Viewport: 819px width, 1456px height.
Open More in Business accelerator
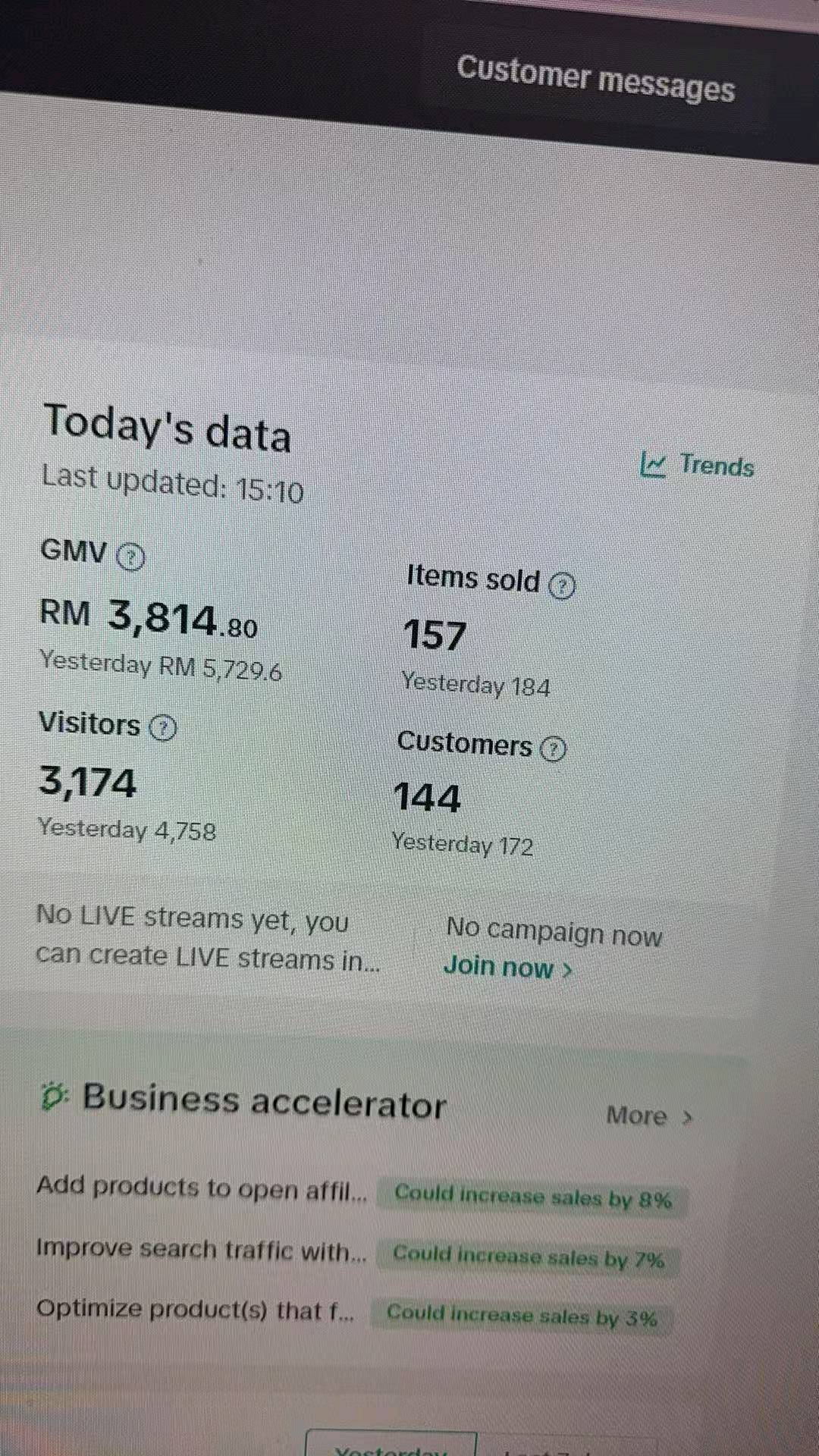click(x=648, y=1116)
